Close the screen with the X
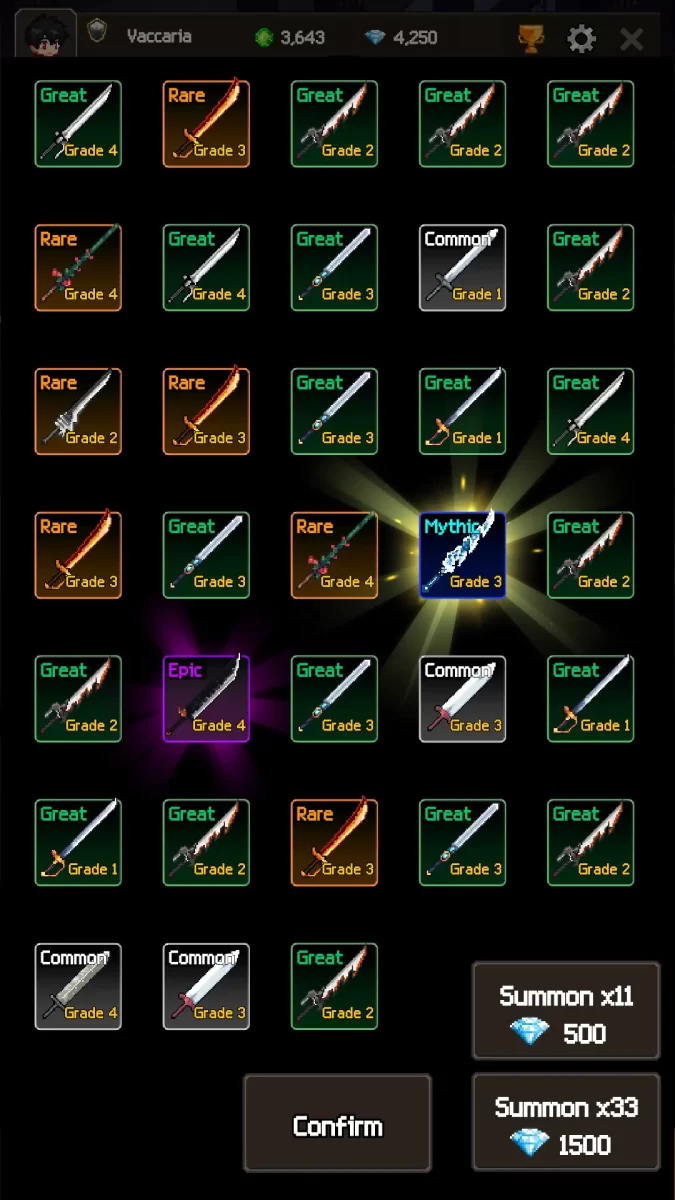The image size is (675, 1200). pyautogui.click(x=632, y=39)
